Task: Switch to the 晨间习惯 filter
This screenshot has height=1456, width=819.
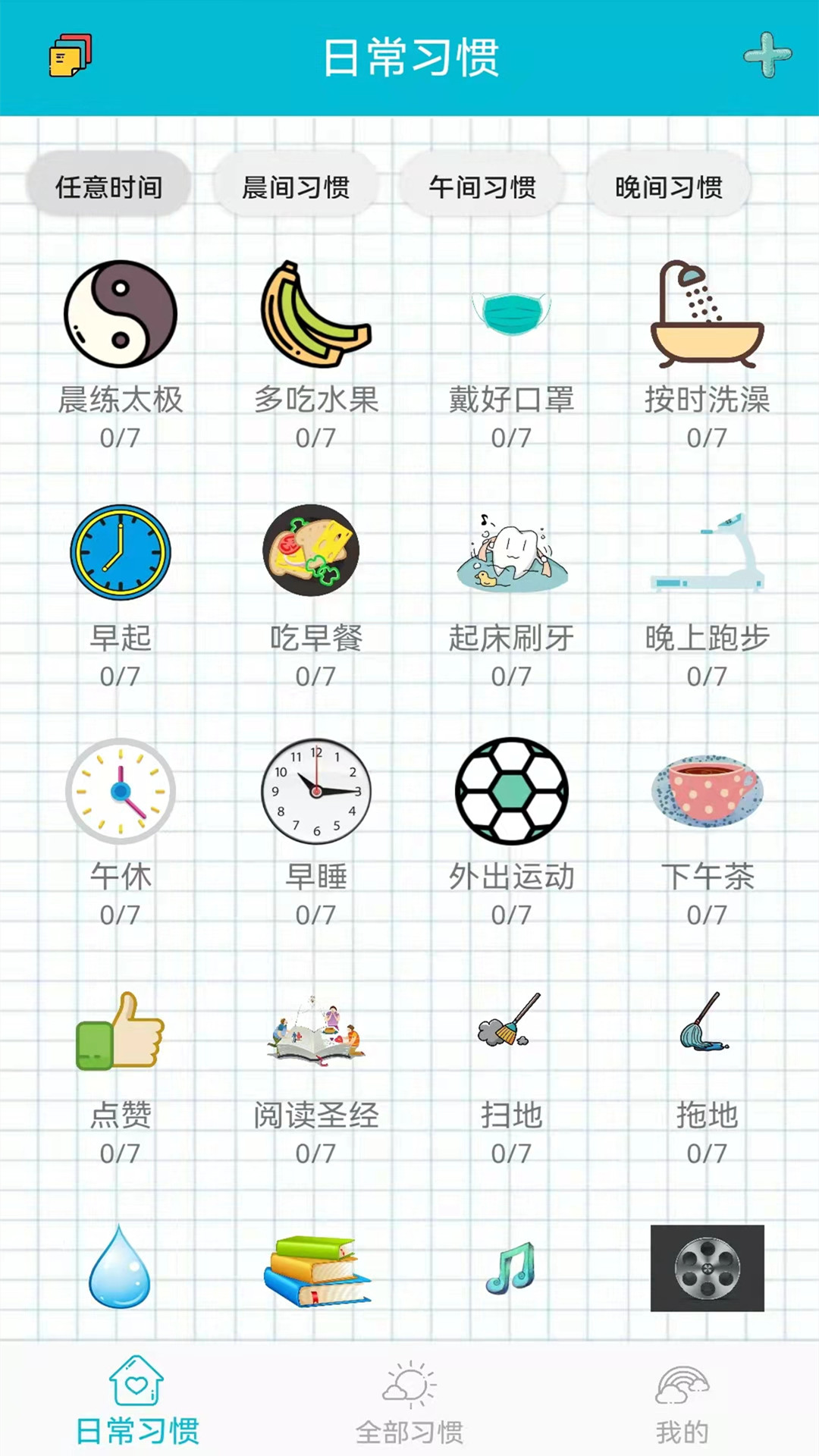Action: 296,186
